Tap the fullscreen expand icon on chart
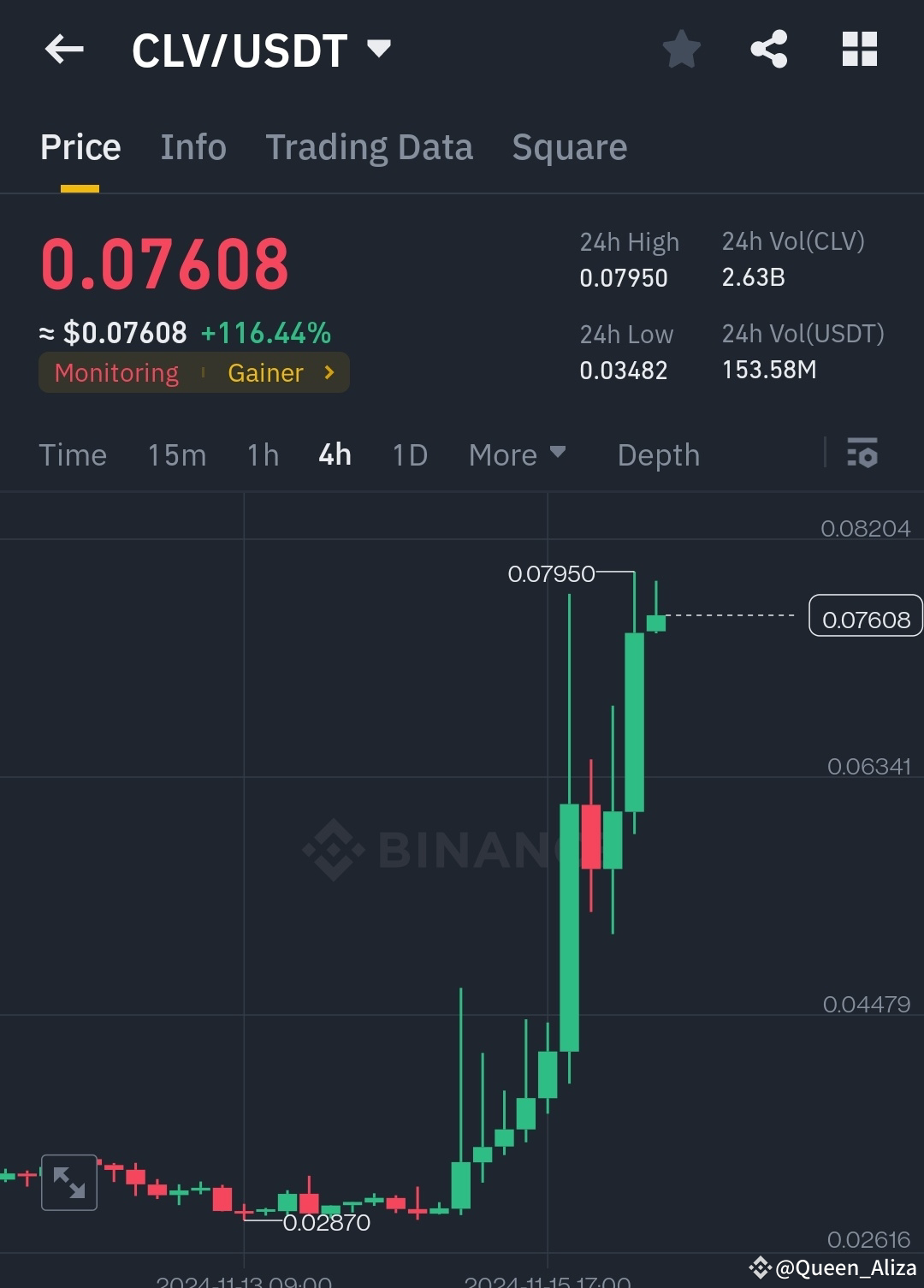924x1288 pixels. (68, 1184)
